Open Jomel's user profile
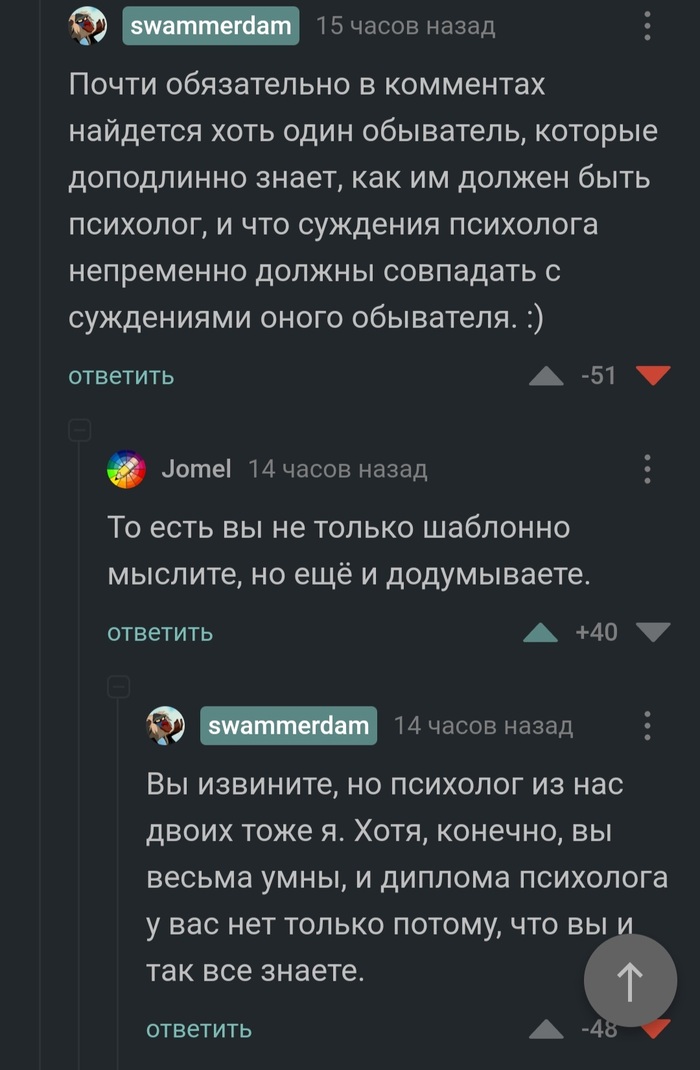Screen dimensions: 700x1070 click(196, 469)
